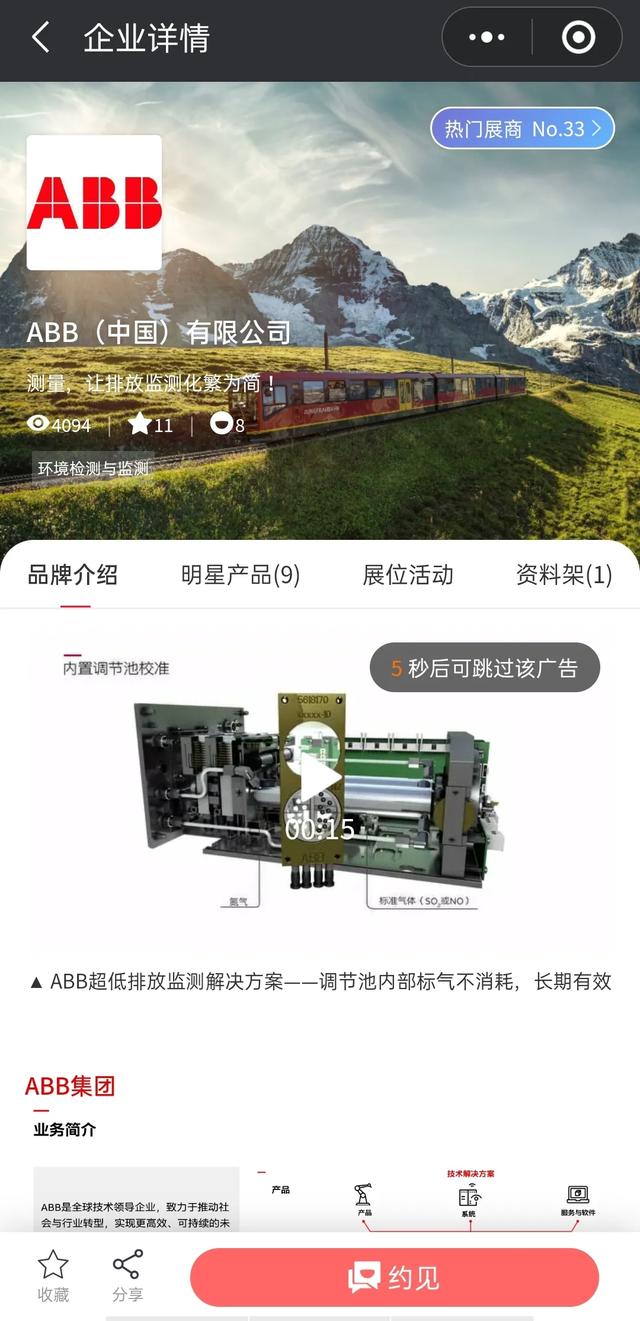Switch to the 明星产品(9) tab
The height and width of the screenshot is (1321, 640).
point(240,575)
